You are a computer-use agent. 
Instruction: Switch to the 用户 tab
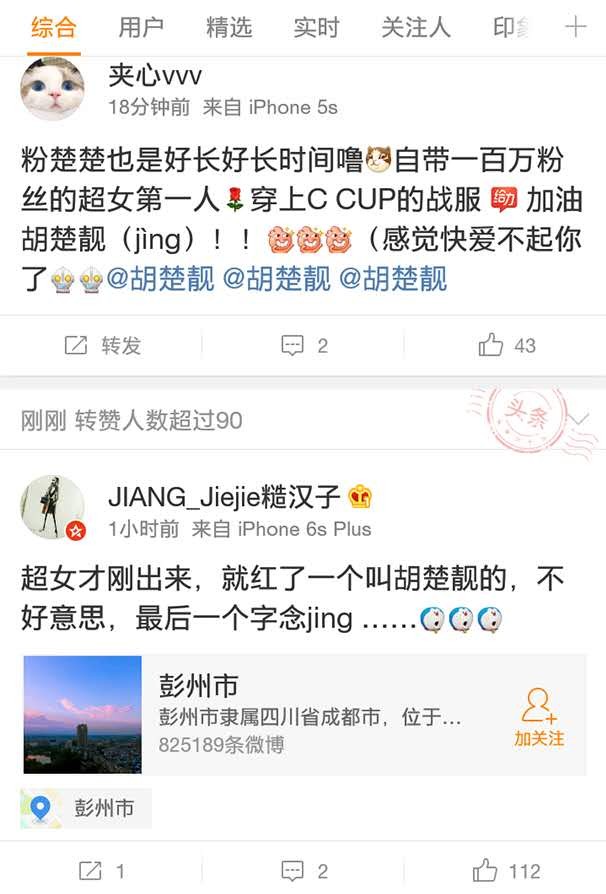tap(141, 27)
